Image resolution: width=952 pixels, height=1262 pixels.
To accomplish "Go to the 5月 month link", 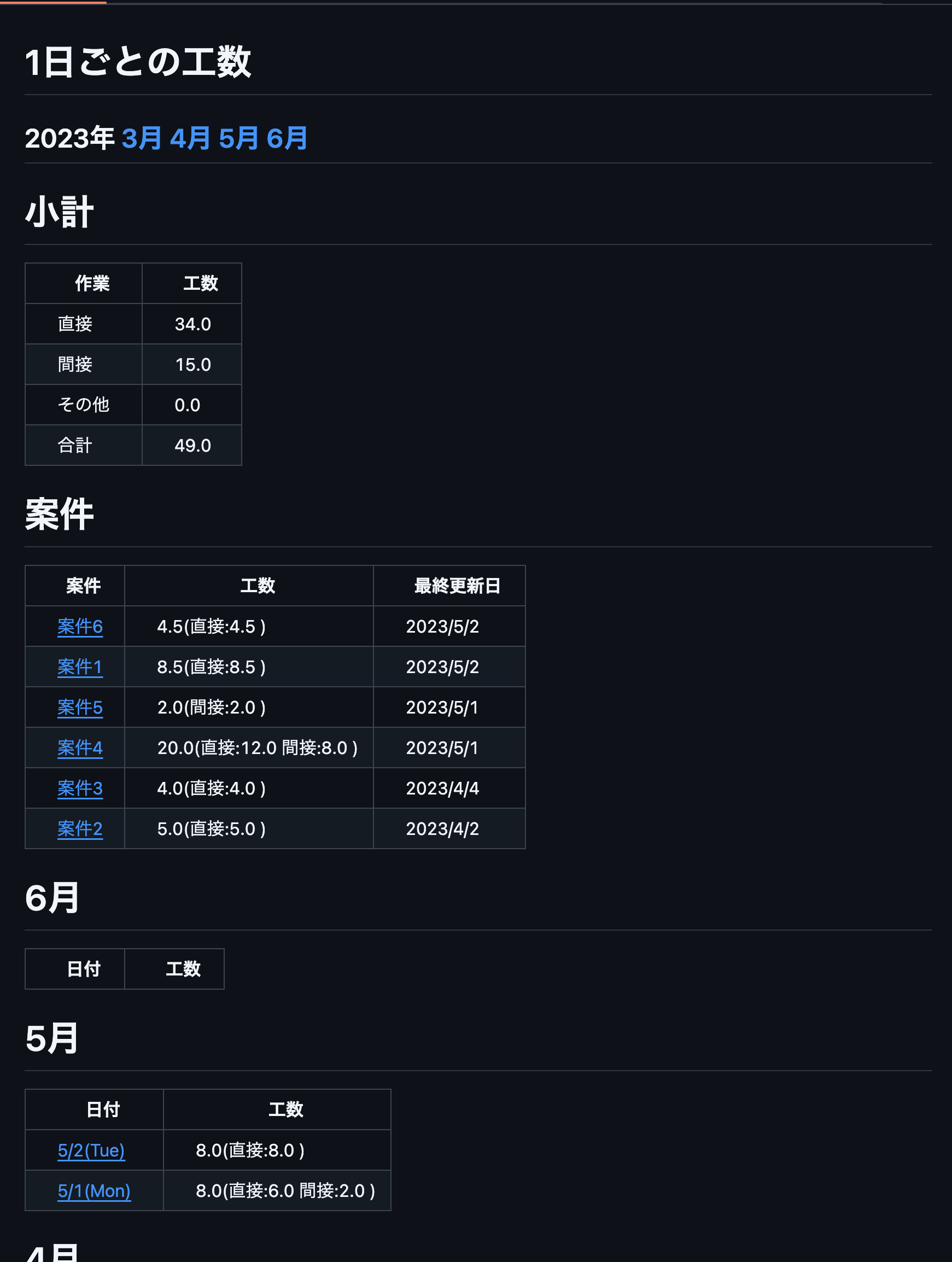I will click(x=238, y=139).
